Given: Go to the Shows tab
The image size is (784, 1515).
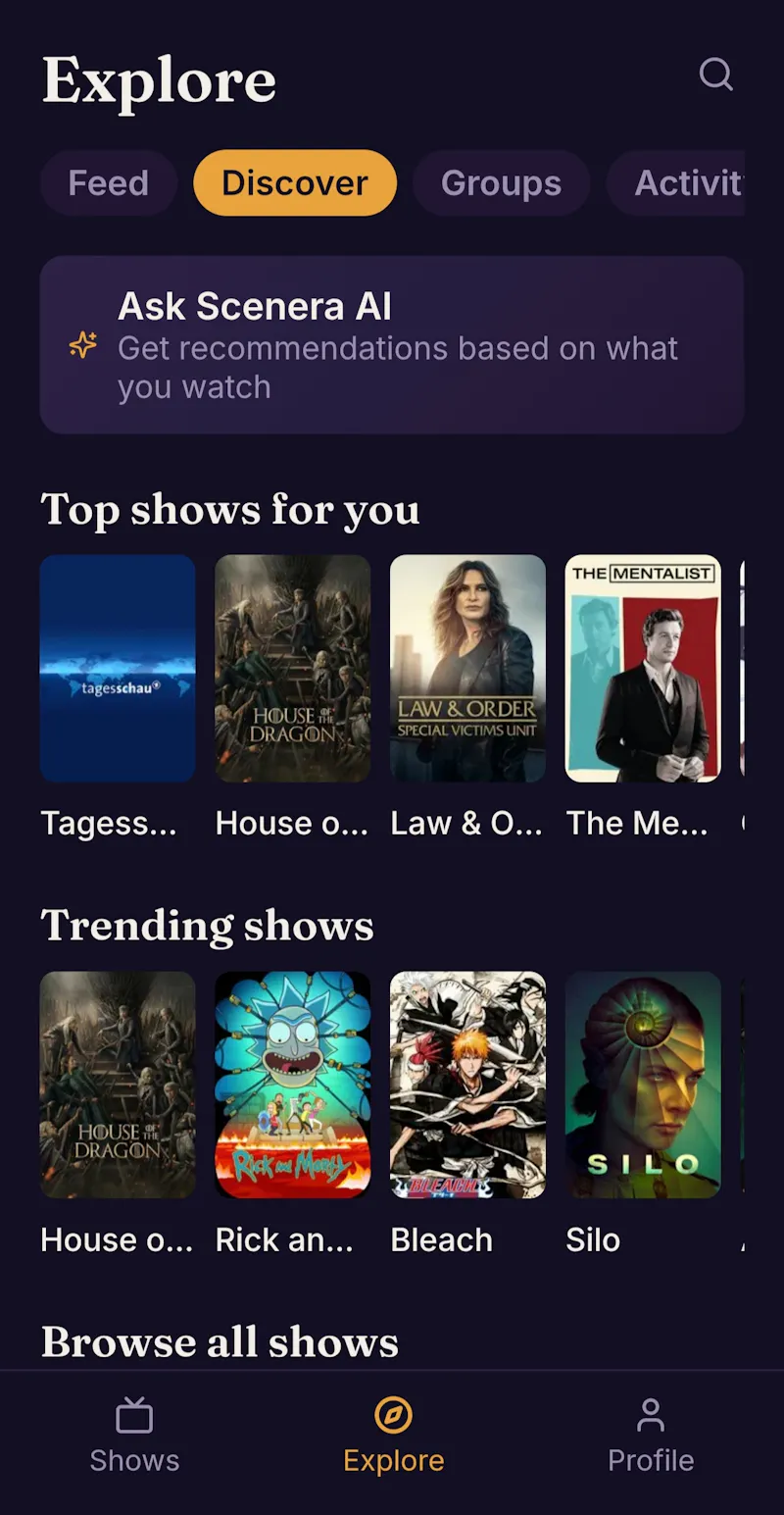Looking at the screenshot, I should coord(134,1437).
